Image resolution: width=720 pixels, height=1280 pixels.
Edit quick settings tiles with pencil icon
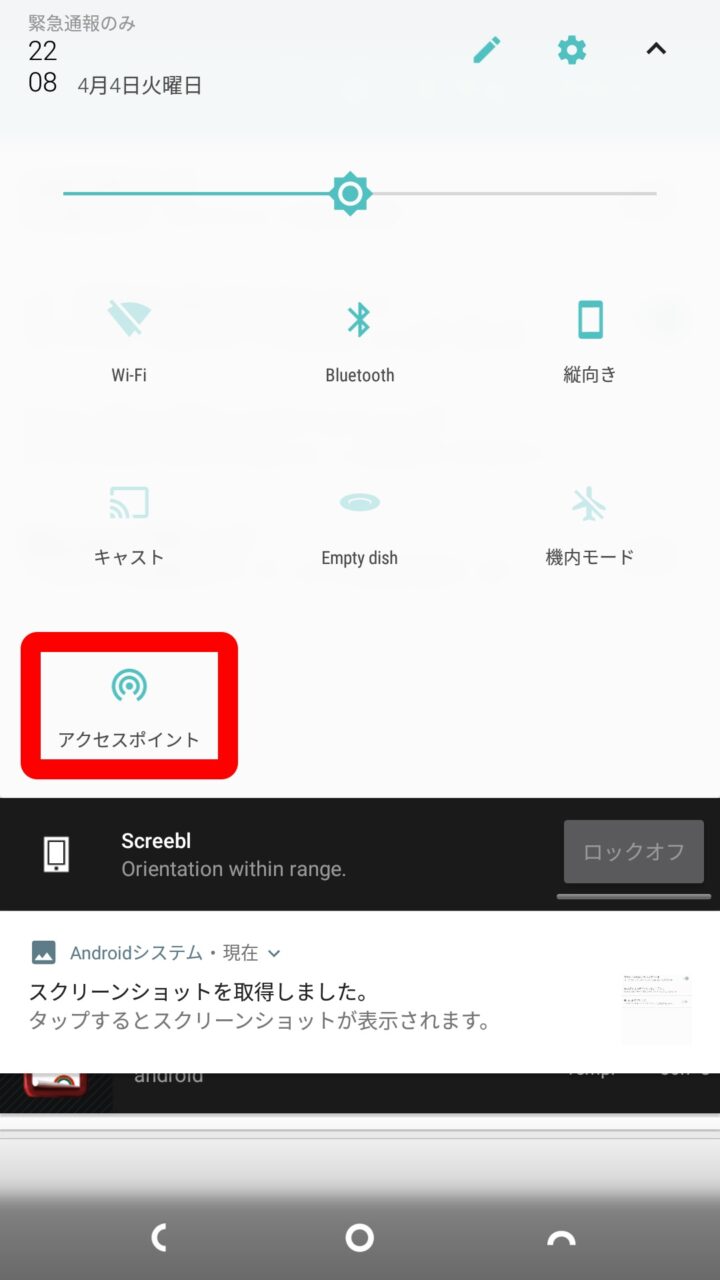(487, 50)
